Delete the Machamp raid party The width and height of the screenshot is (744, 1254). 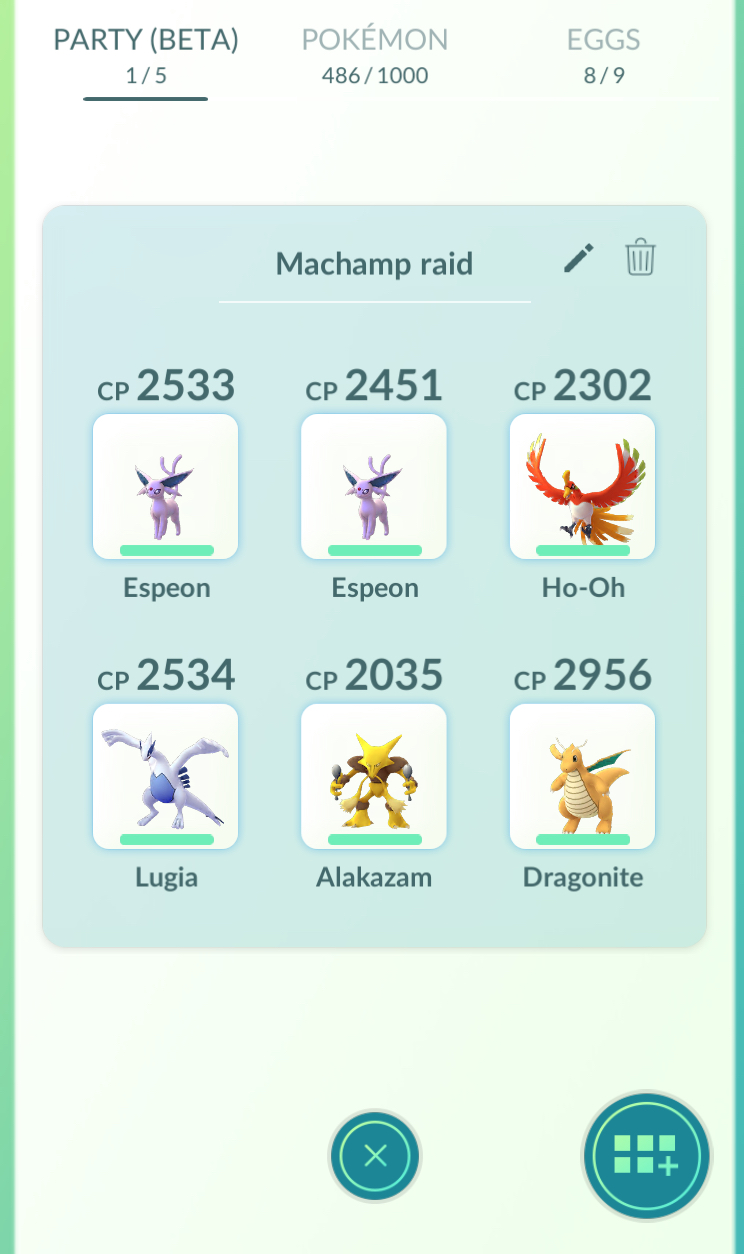point(640,258)
